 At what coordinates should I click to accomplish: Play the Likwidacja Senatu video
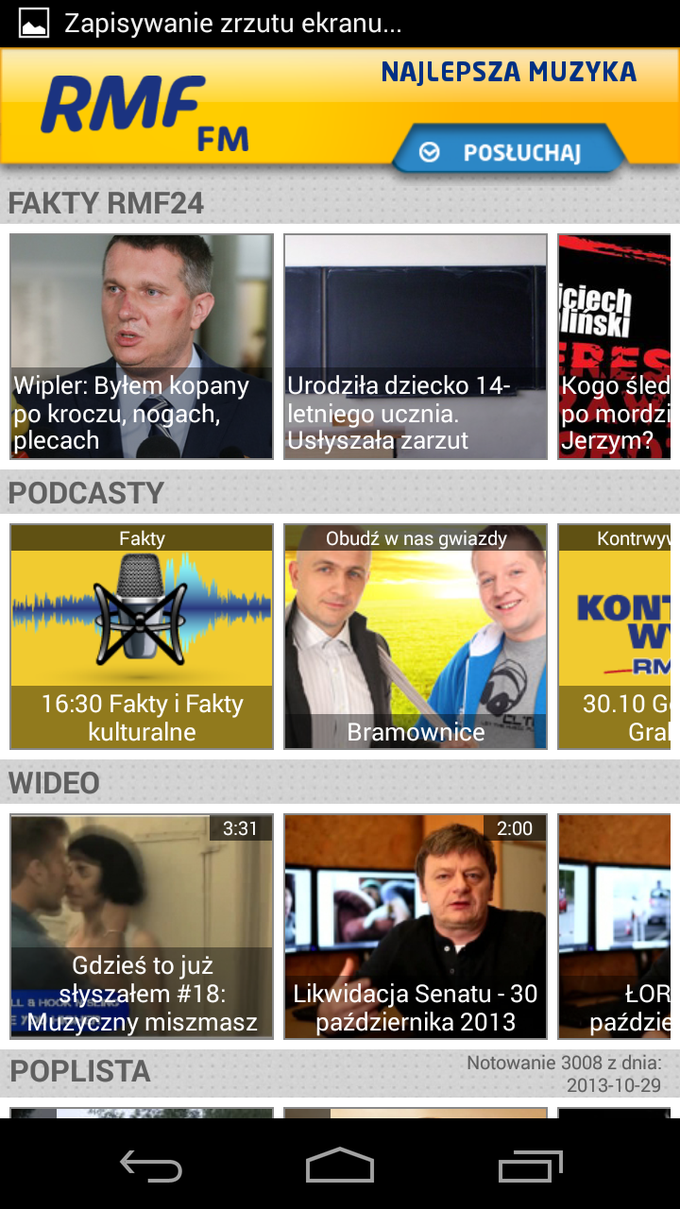click(x=415, y=926)
